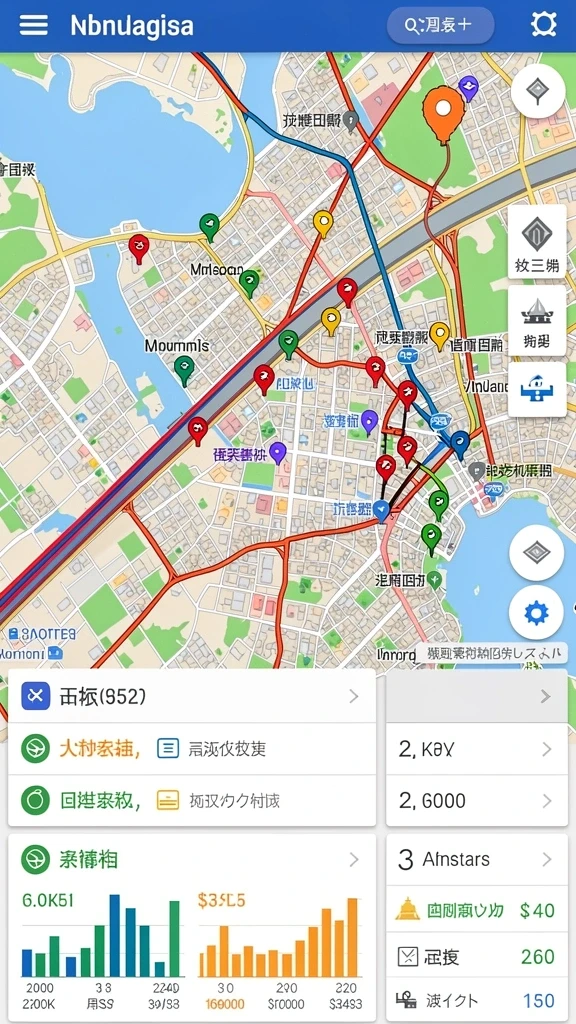Screen dimensions: 576x1024
Task: Open the "2, 6000" row
Action: [477, 801]
